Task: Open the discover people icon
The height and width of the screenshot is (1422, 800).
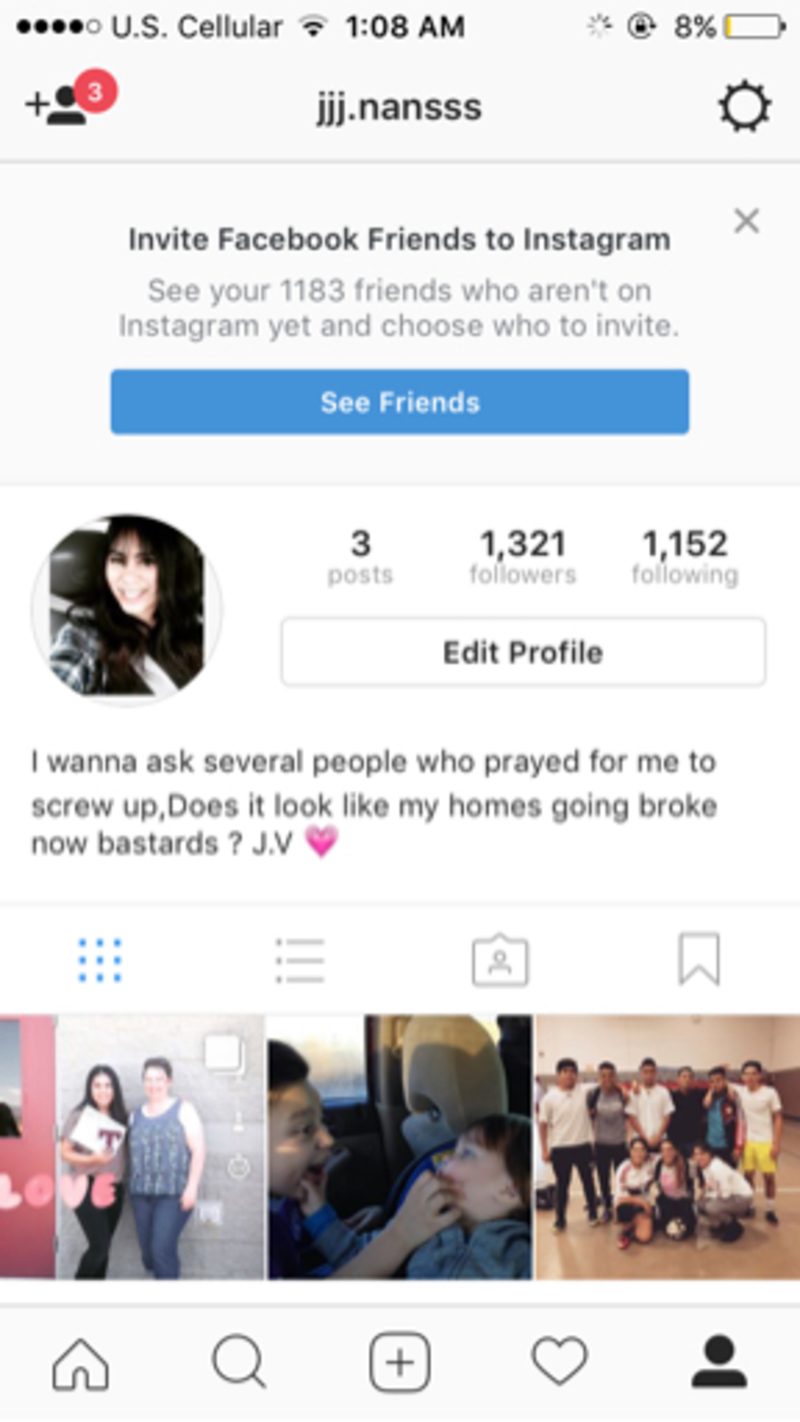Action: (x=60, y=104)
